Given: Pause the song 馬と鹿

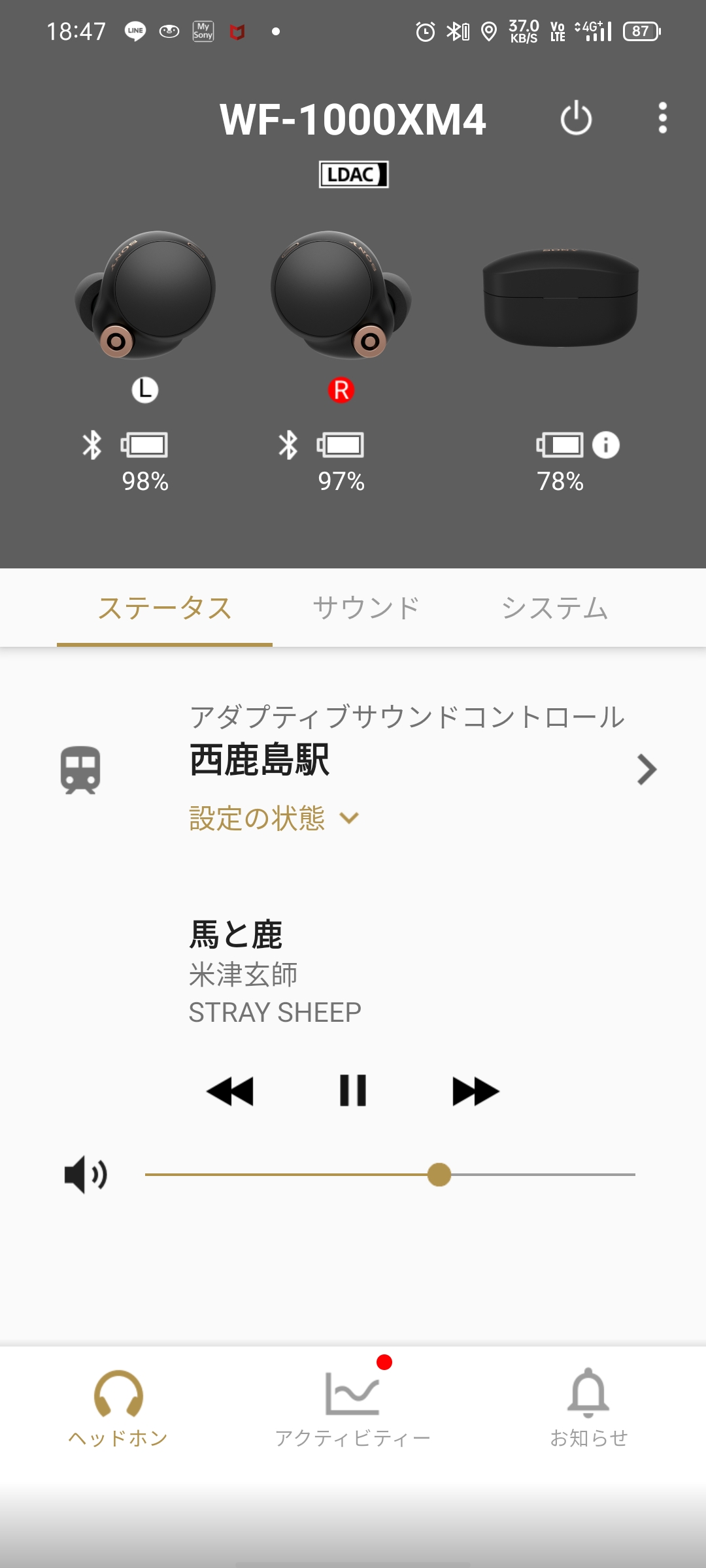Looking at the screenshot, I should [353, 1090].
